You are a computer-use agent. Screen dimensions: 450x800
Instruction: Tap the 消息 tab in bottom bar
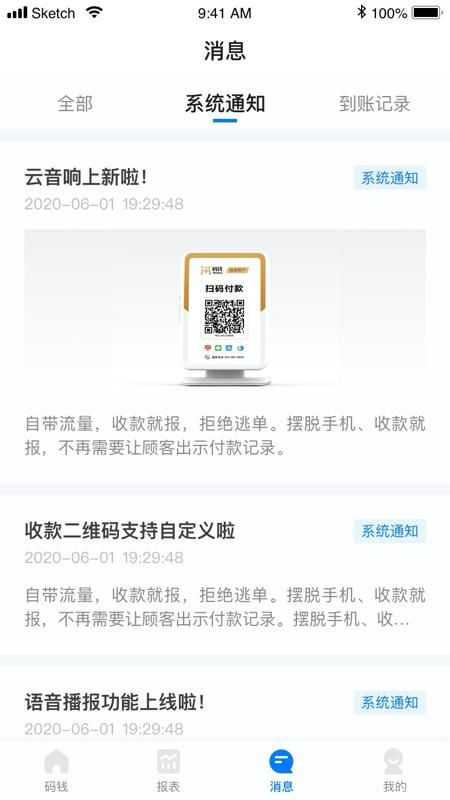pyautogui.click(x=281, y=770)
